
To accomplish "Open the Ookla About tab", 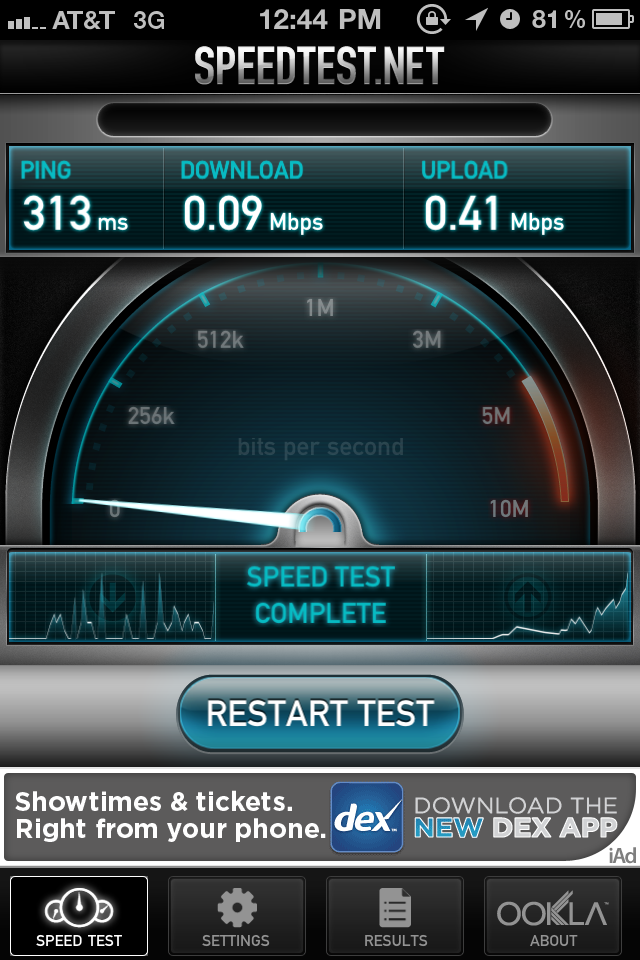I will [x=553, y=916].
